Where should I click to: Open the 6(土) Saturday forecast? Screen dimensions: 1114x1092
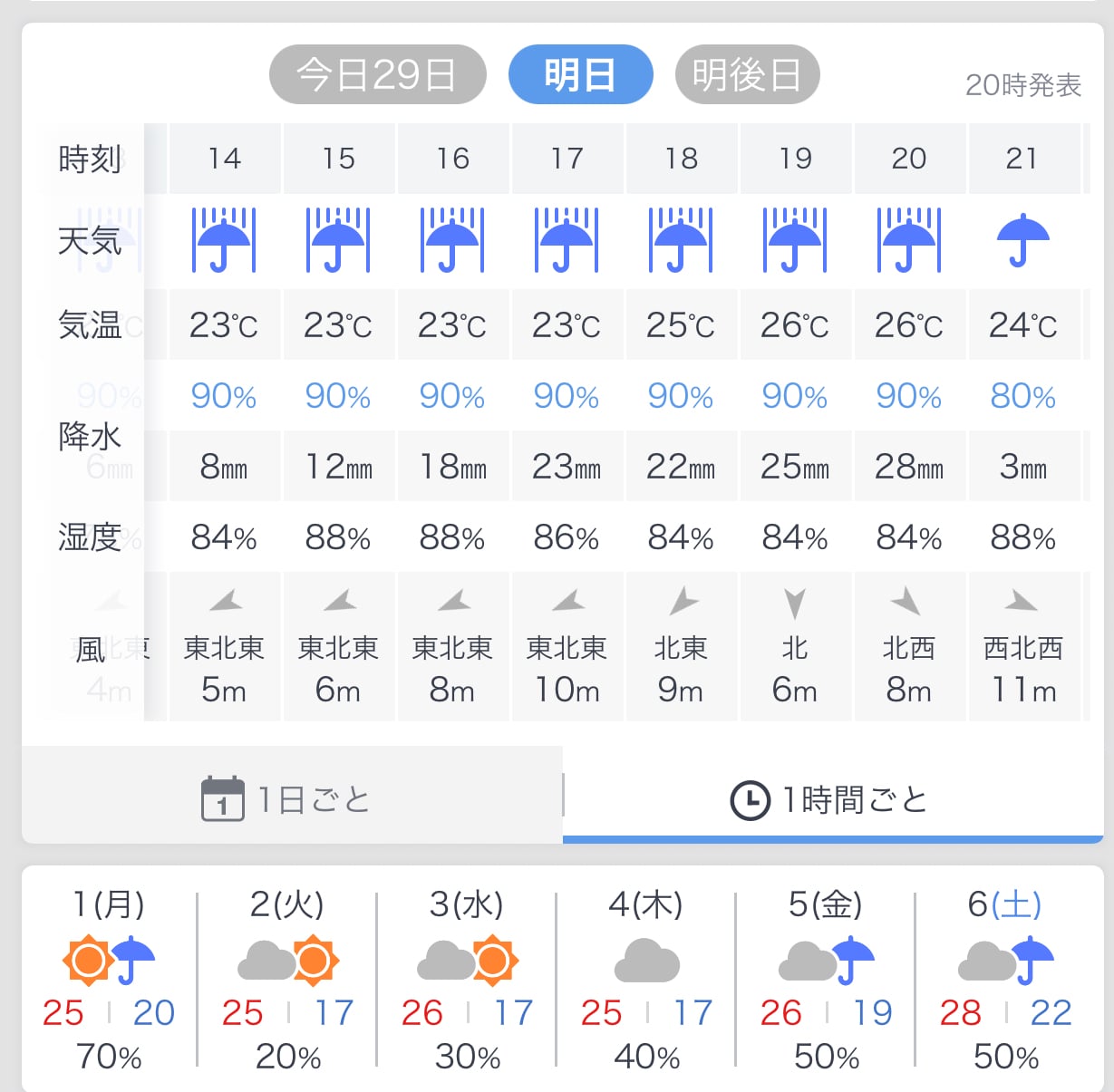(1005, 979)
